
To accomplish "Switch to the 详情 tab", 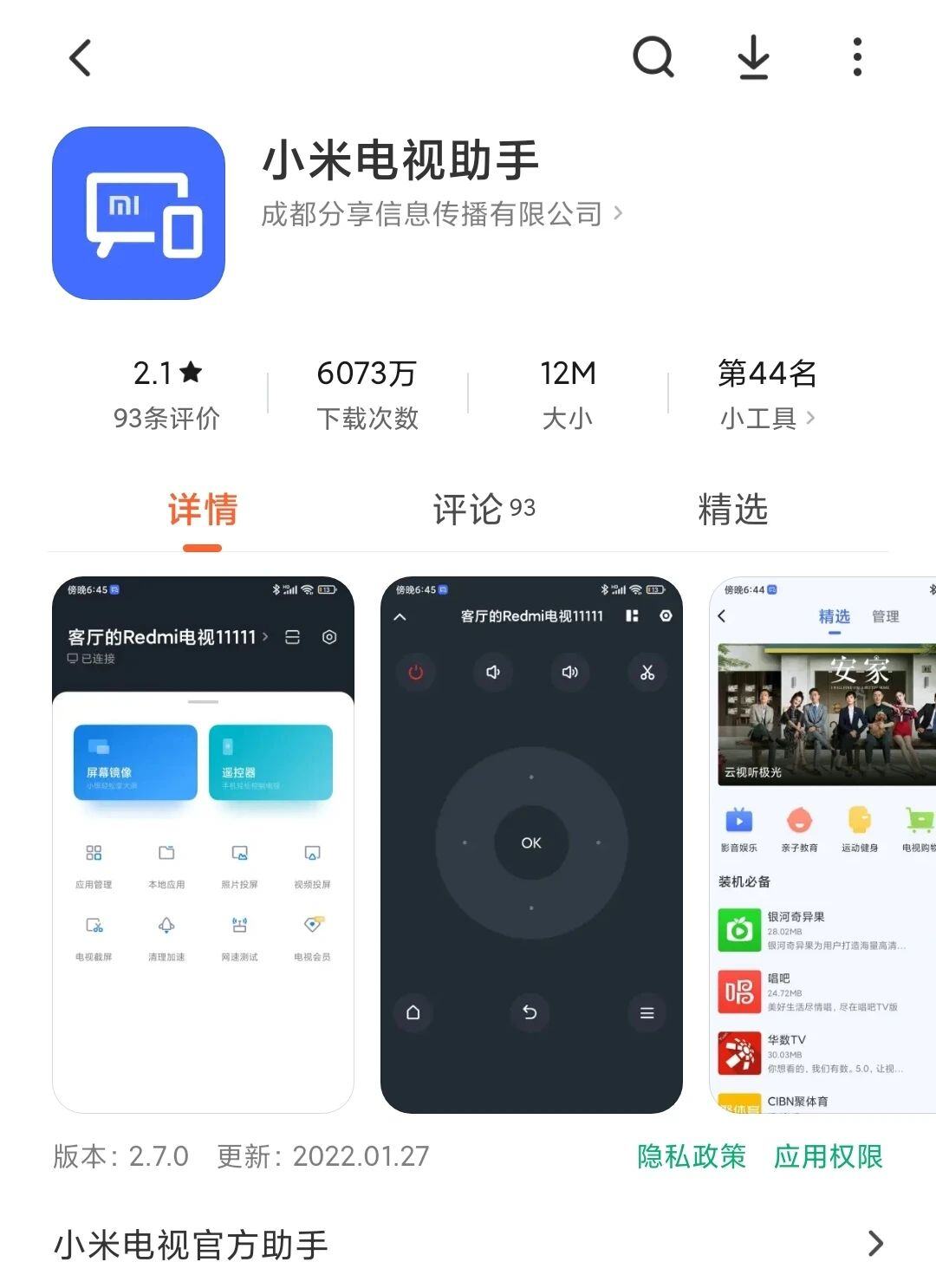I will [203, 510].
